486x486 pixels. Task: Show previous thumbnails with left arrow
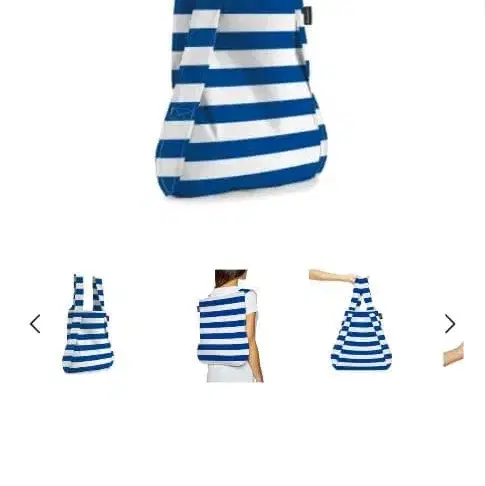point(35,324)
